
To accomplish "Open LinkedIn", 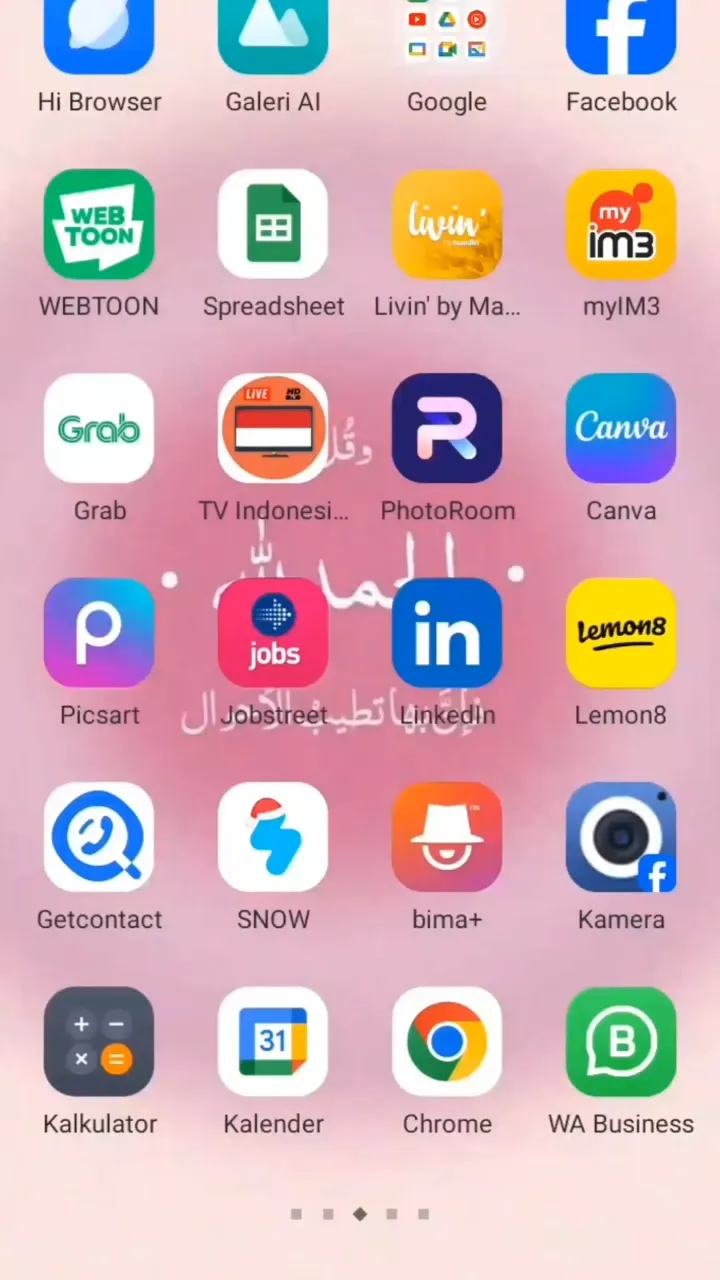I will tap(447, 633).
